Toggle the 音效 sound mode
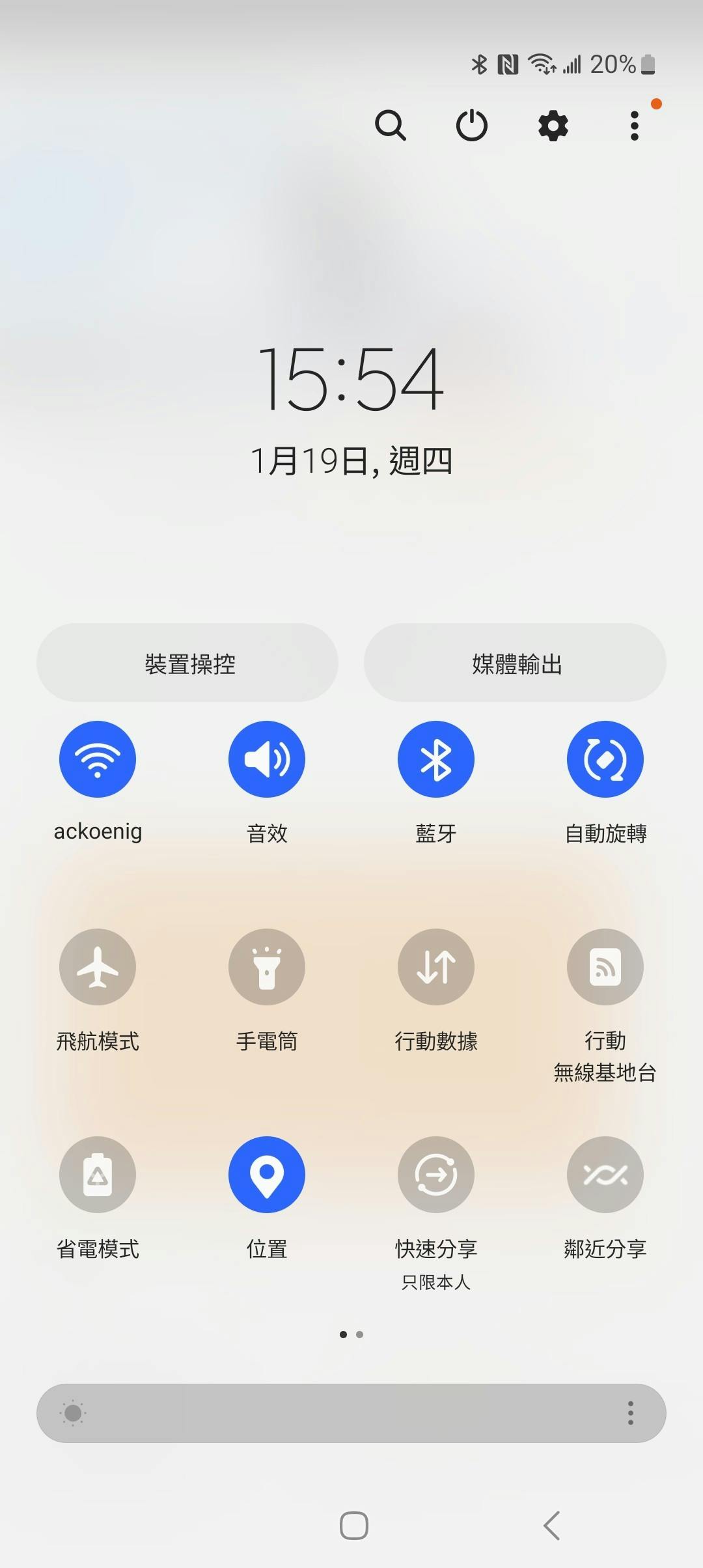The width and height of the screenshot is (703, 1568). click(x=267, y=759)
